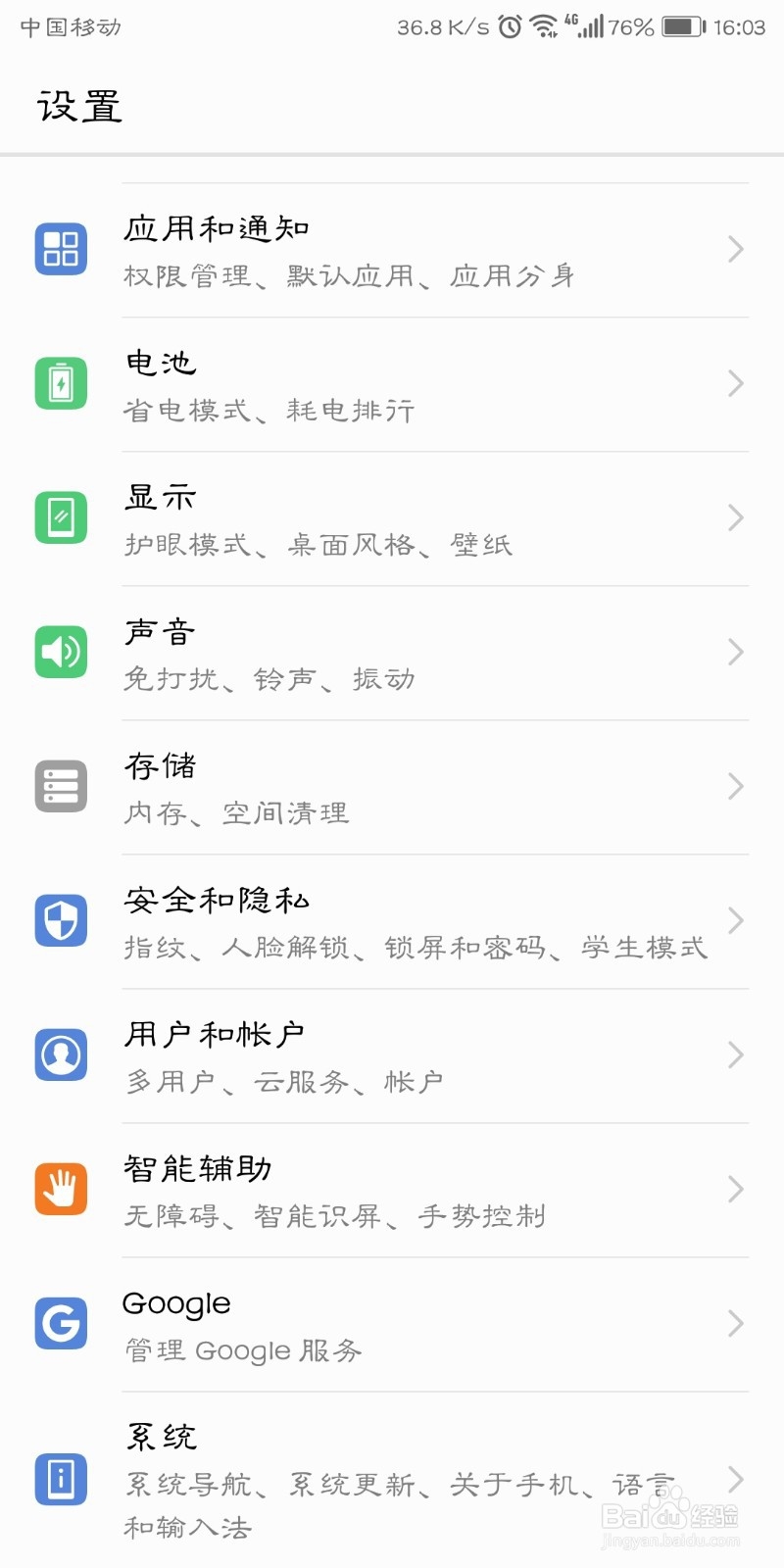
Task: Select the 显示 display icon
Action: [x=61, y=517]
